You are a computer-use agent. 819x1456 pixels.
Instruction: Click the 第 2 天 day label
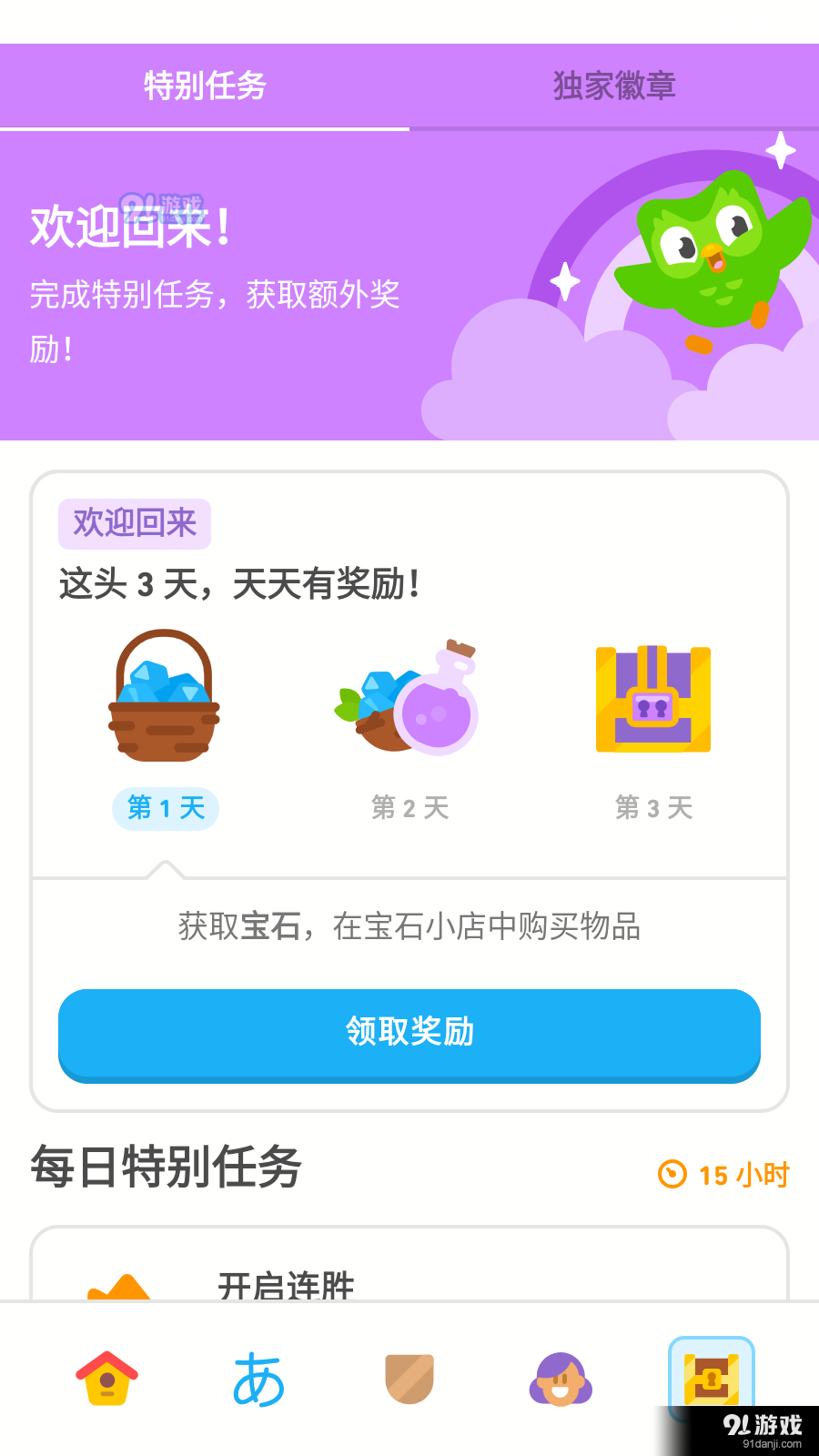click(x=409, y=807)
